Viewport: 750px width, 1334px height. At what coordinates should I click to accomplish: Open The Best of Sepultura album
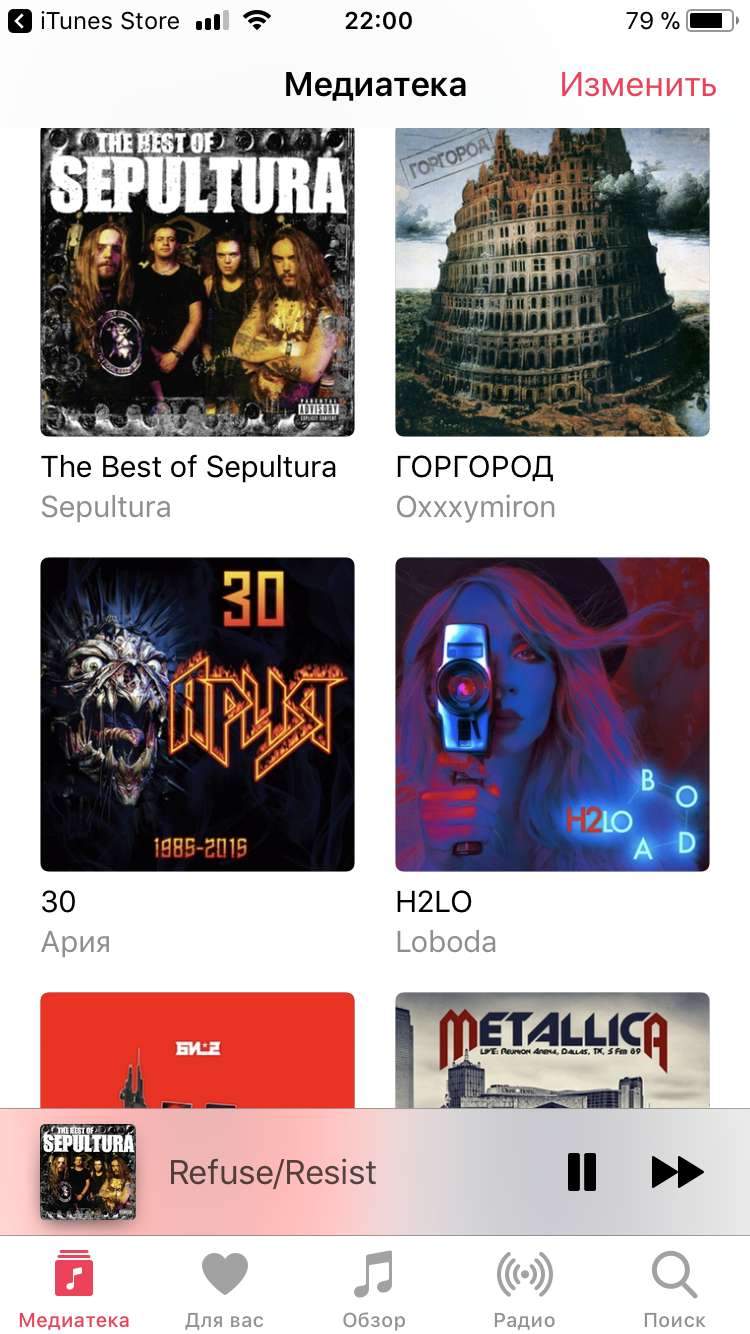(x=197, y=283)
